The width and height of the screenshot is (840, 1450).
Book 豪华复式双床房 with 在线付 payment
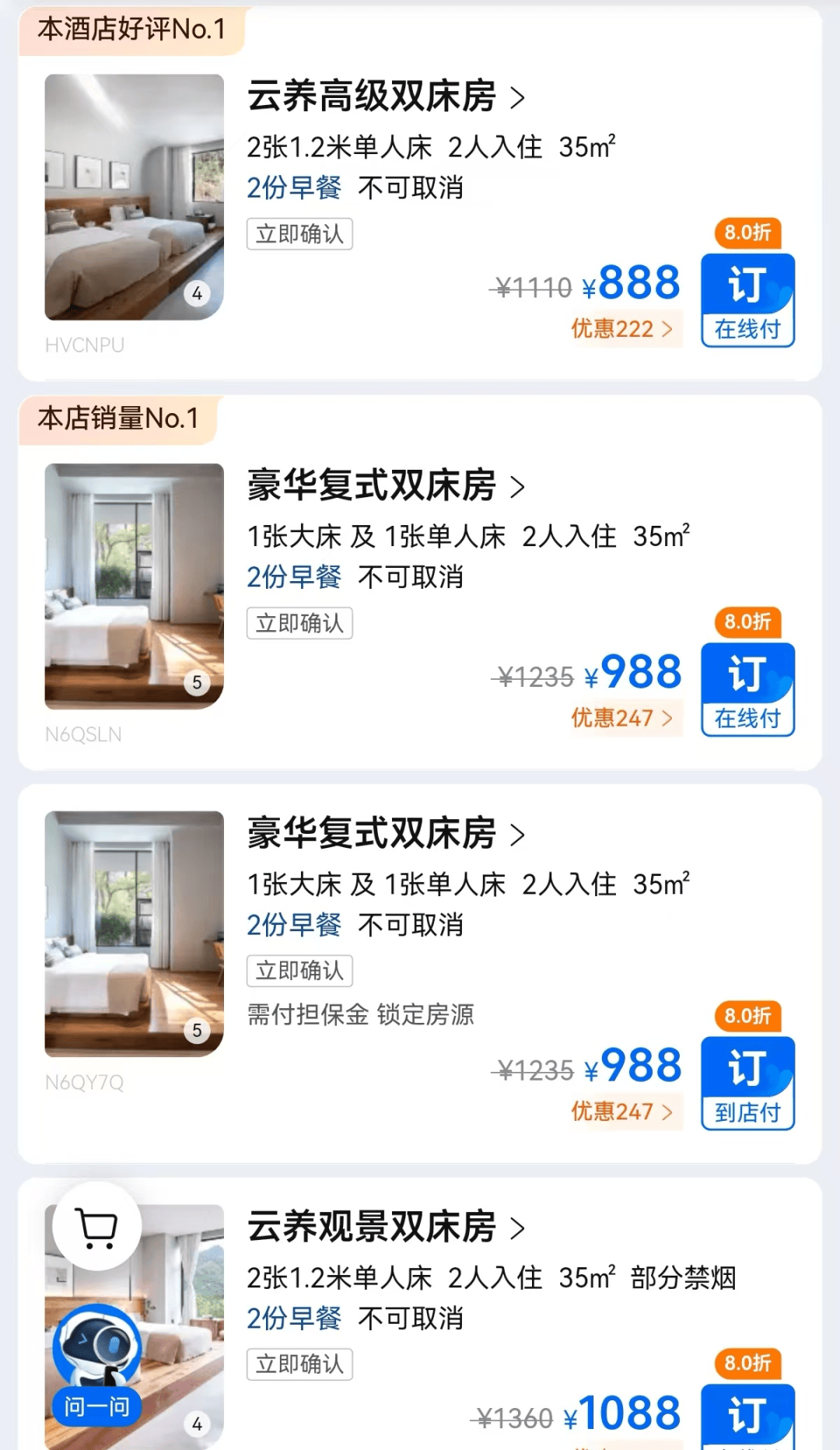(x=747, y=688)
